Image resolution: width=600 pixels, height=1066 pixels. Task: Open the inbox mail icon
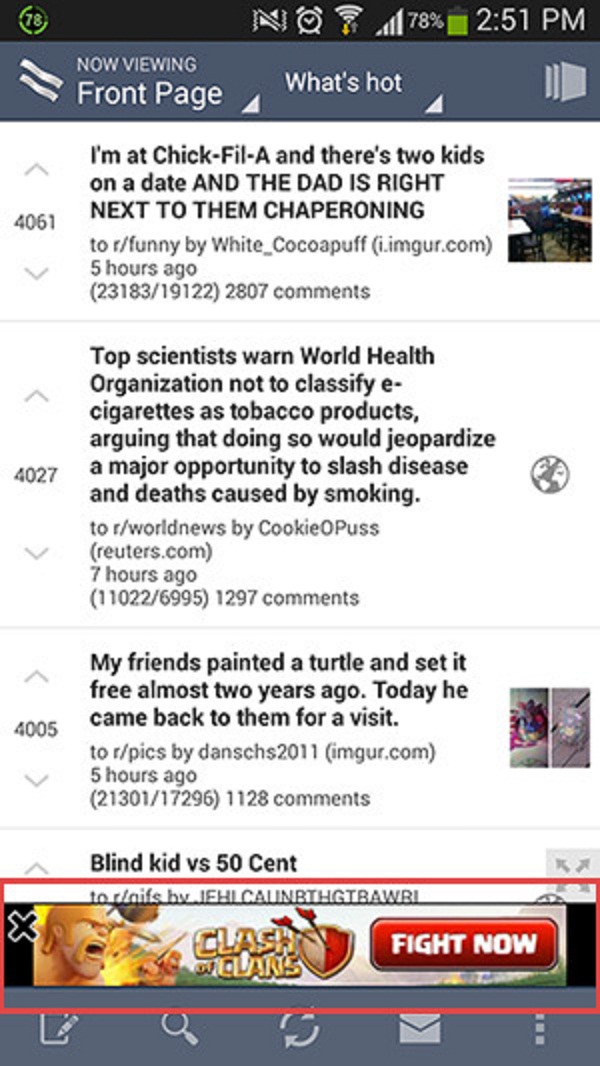coord(420,1029)
